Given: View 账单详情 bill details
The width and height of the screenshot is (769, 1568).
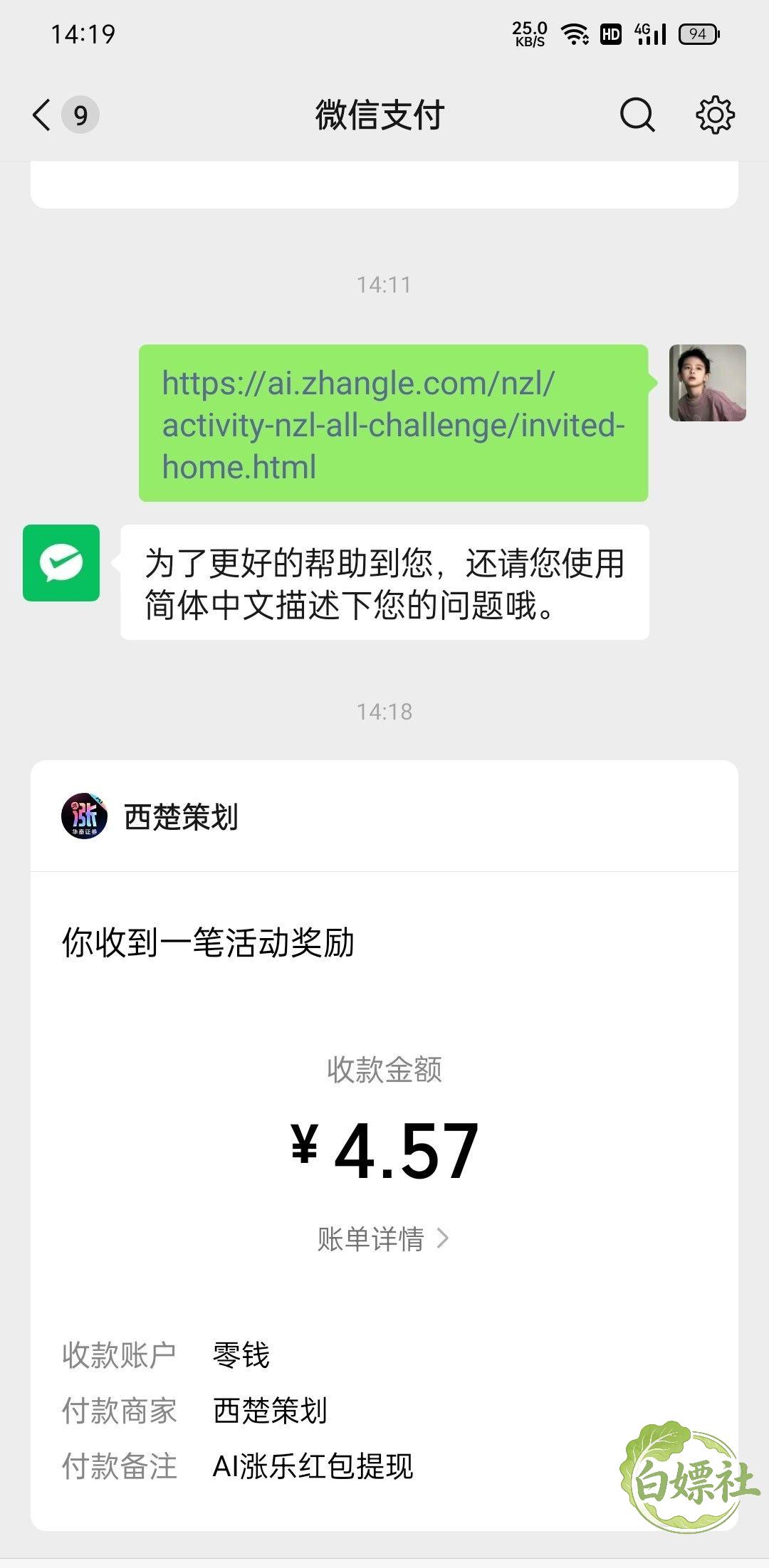Looking at the screenshot, I should 383,1239.
